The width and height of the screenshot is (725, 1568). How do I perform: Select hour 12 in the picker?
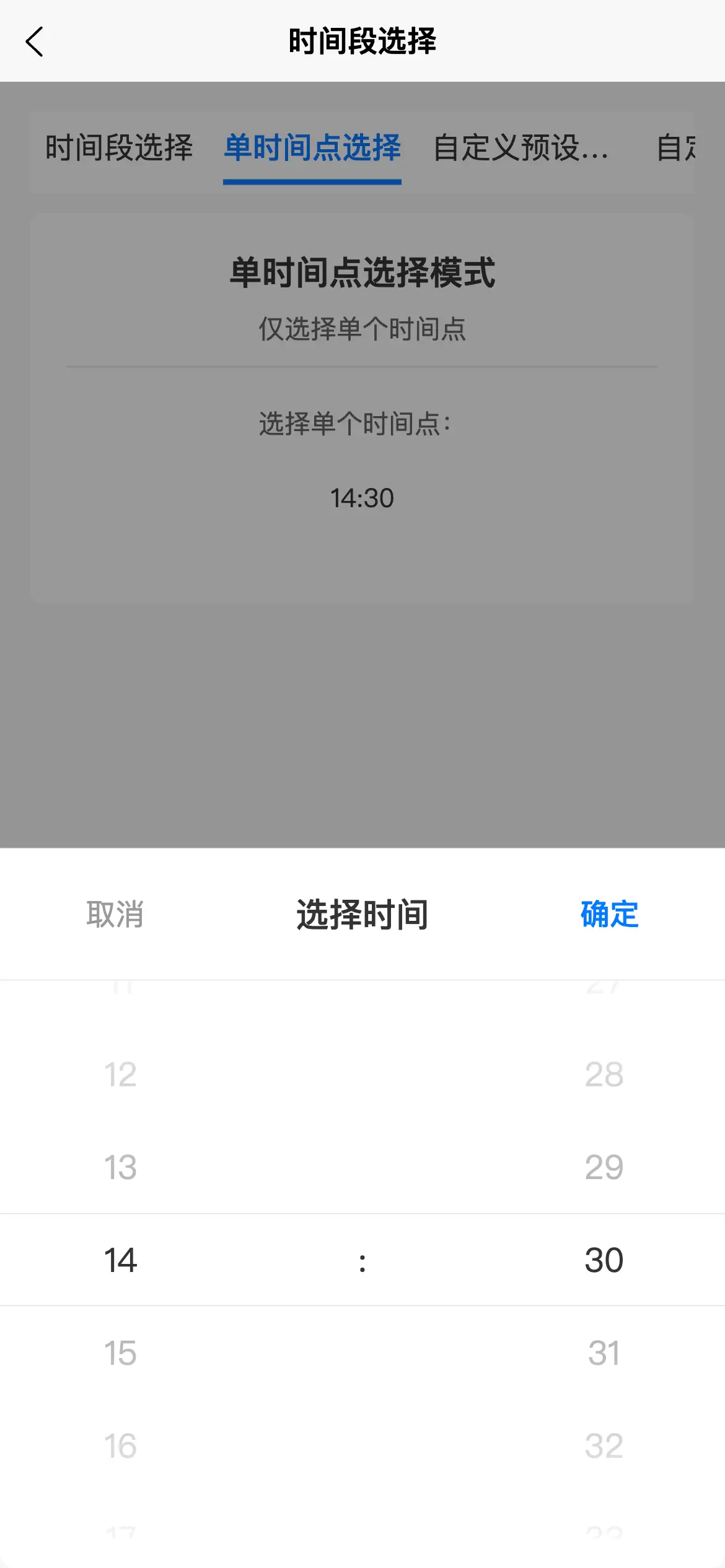click(120, 1074)
